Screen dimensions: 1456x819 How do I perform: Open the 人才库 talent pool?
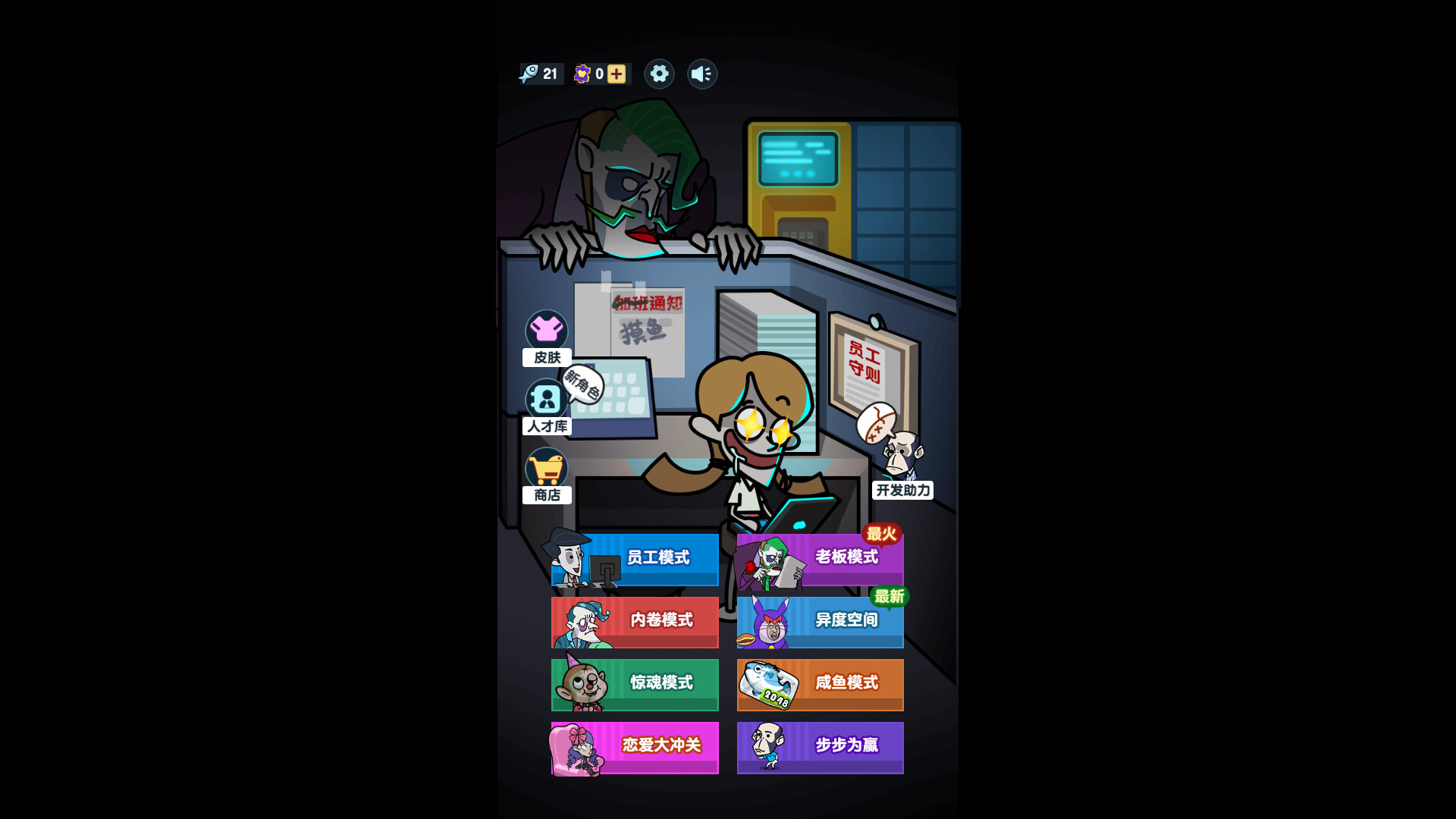[547, 406]
